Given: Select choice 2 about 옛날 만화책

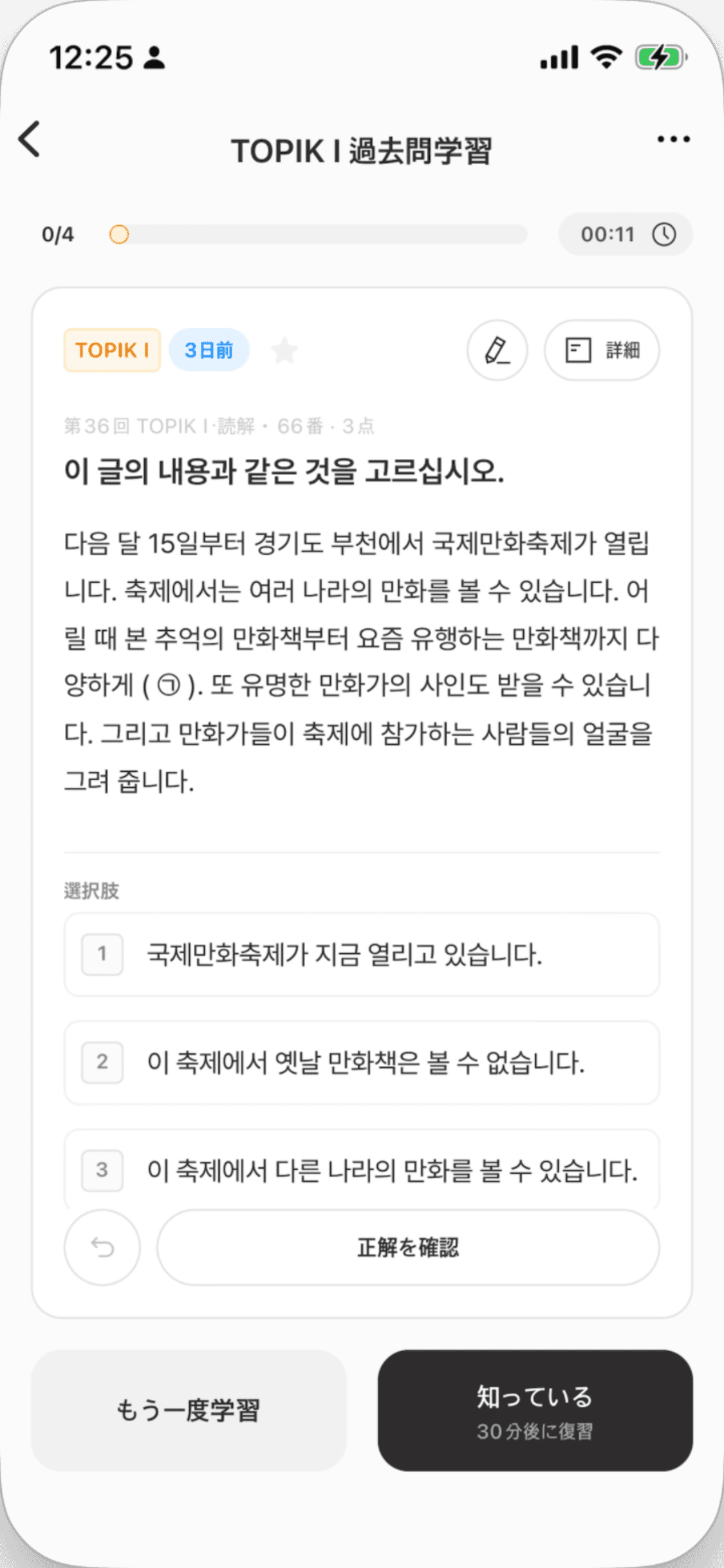Looking at the screenshot, I should tap(362, 1063).
